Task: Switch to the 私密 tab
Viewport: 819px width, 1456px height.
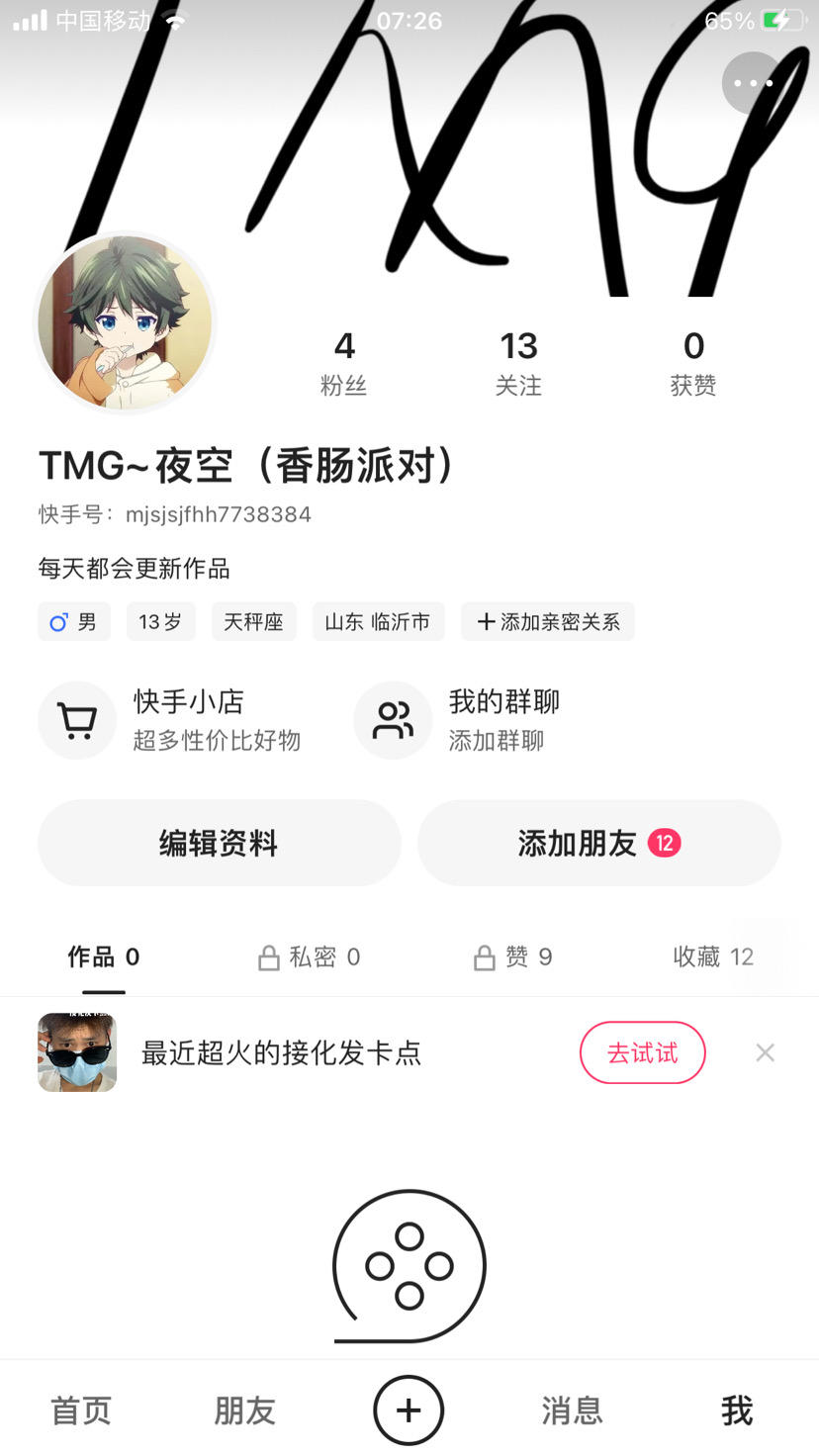Action: [x=310, y=956]
